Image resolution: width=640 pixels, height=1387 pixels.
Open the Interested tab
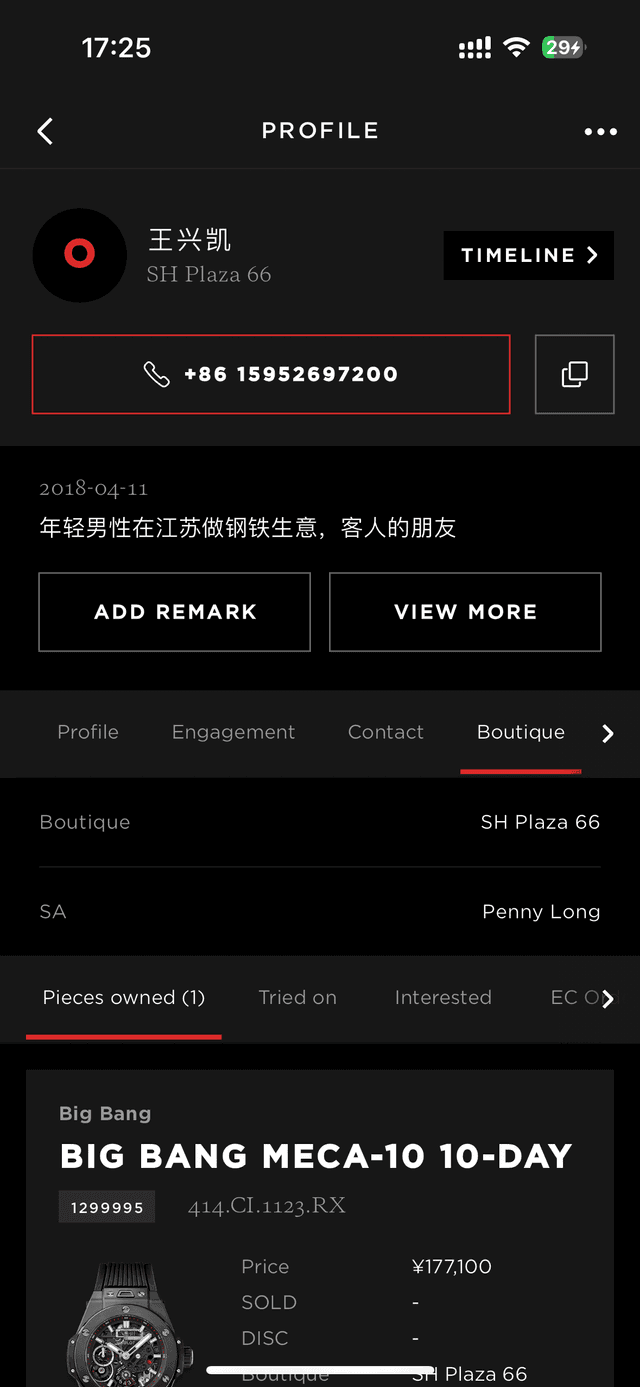[443, 997]
